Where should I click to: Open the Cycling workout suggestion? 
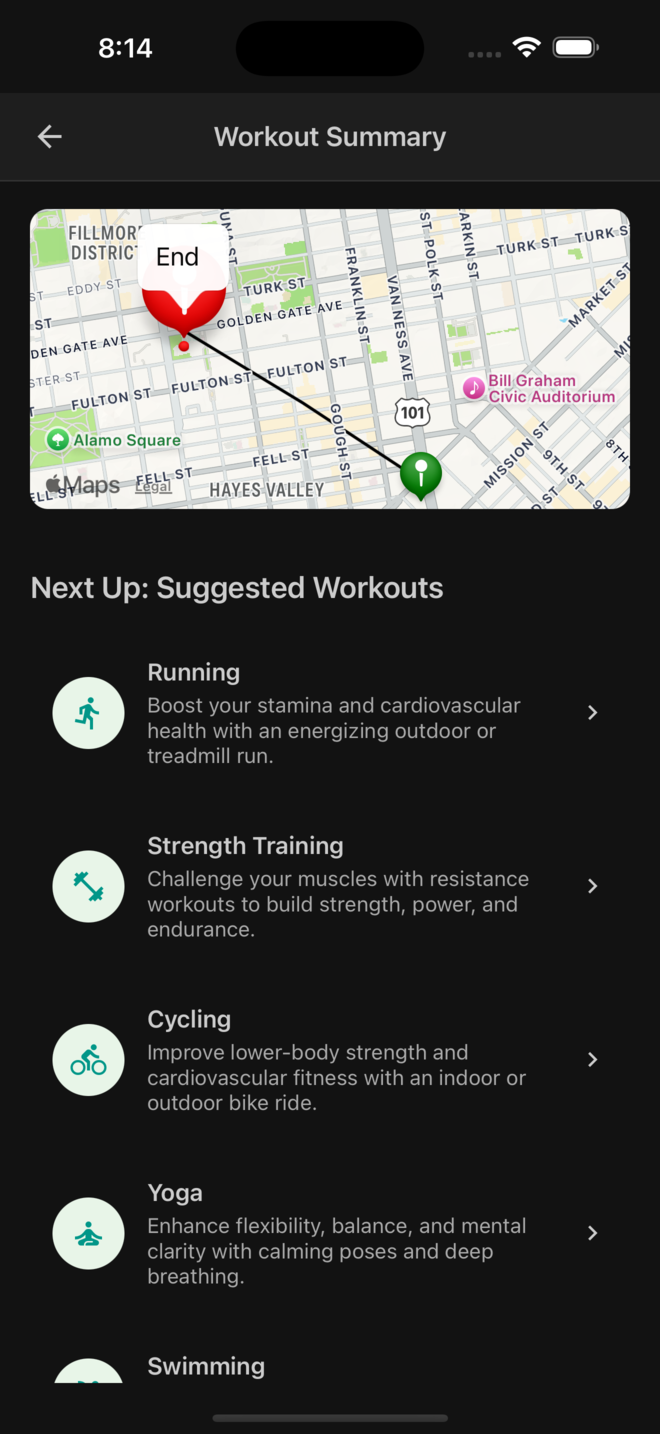[330, 1060]
